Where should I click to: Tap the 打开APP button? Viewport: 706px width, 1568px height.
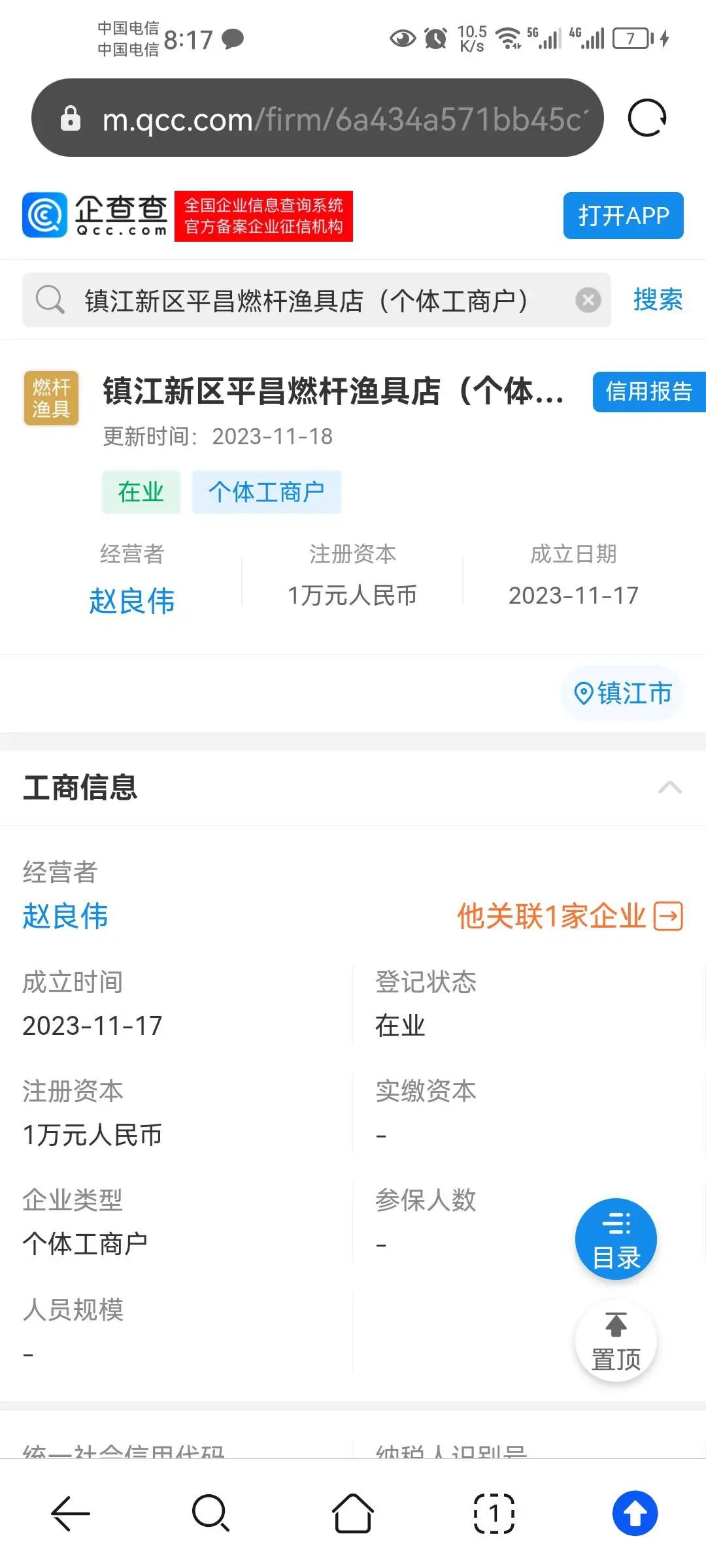[x=623, y=216]
